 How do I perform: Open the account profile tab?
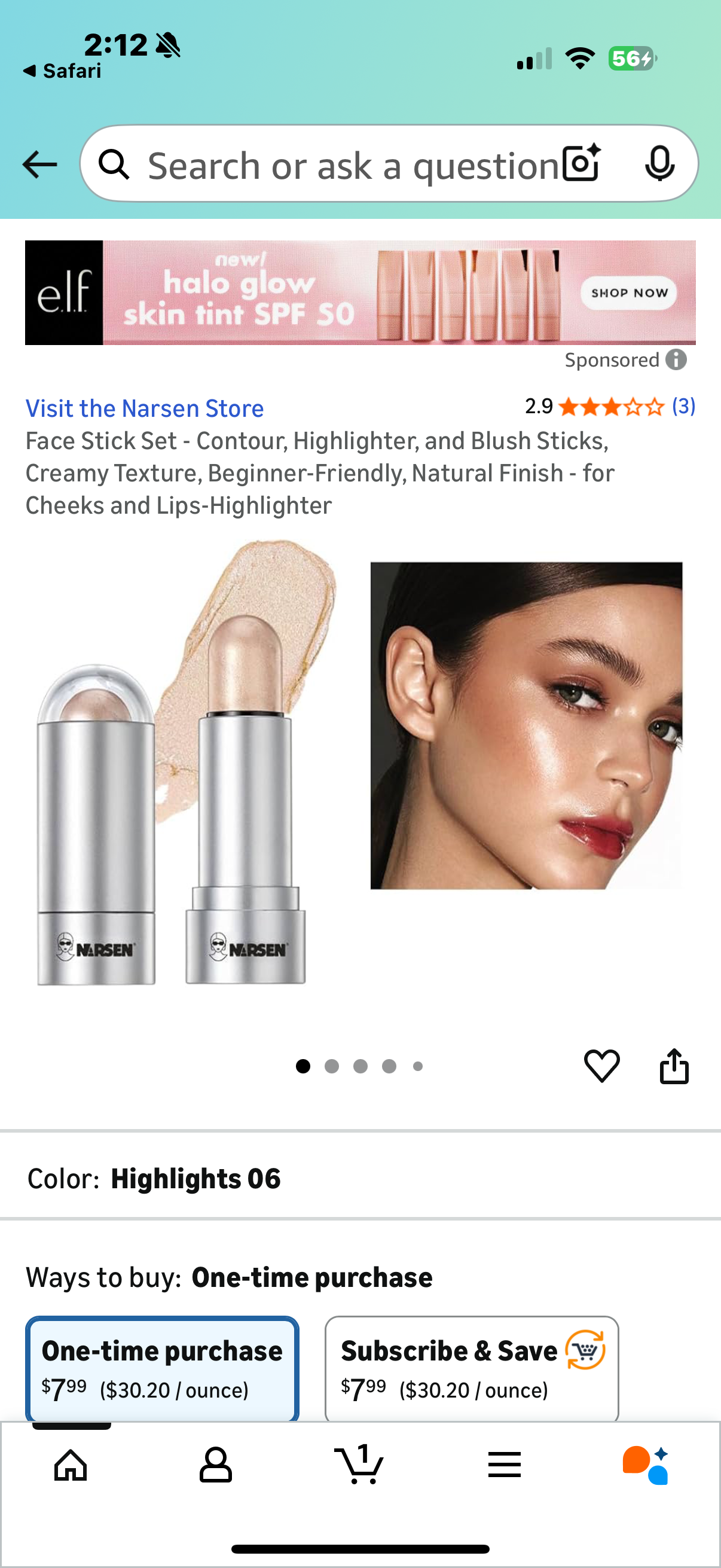215,1465
